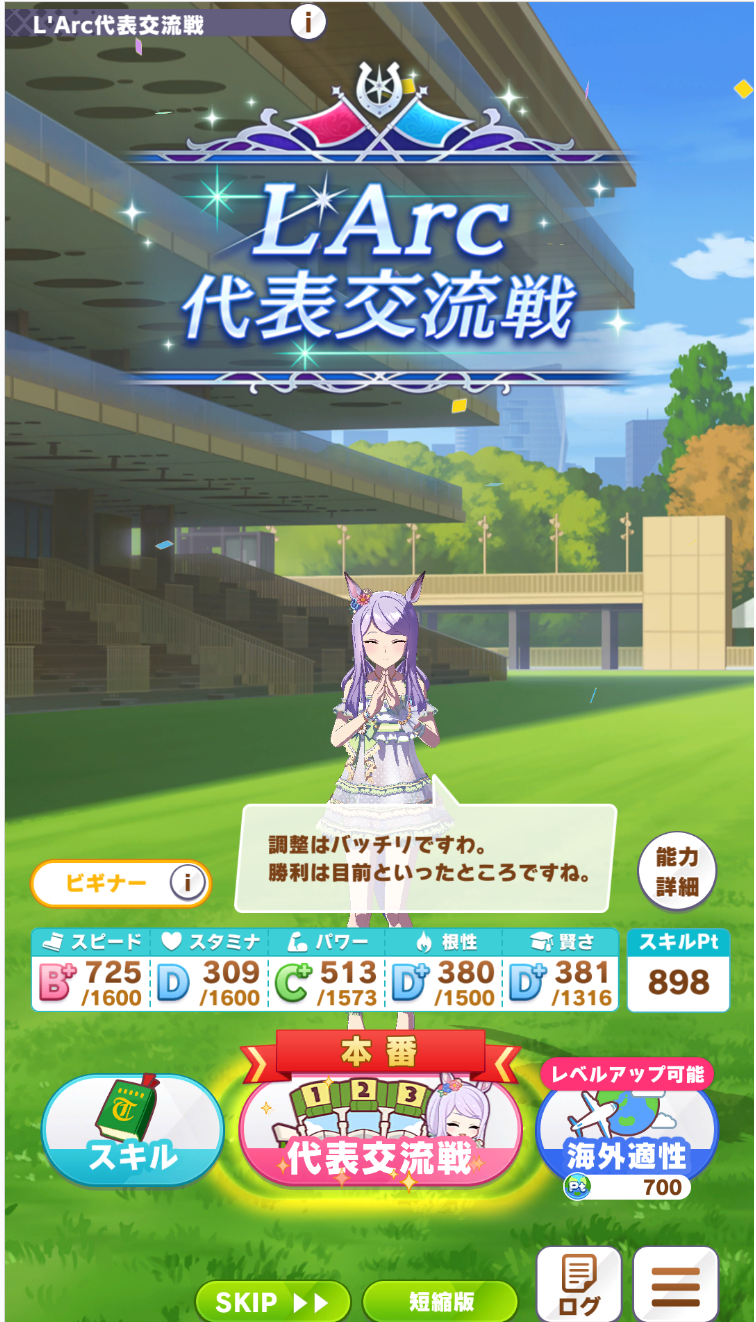The width and height of the screenshot is (756, 1322).
Task: Tap the SKIP button
Action: (272, 1302)
